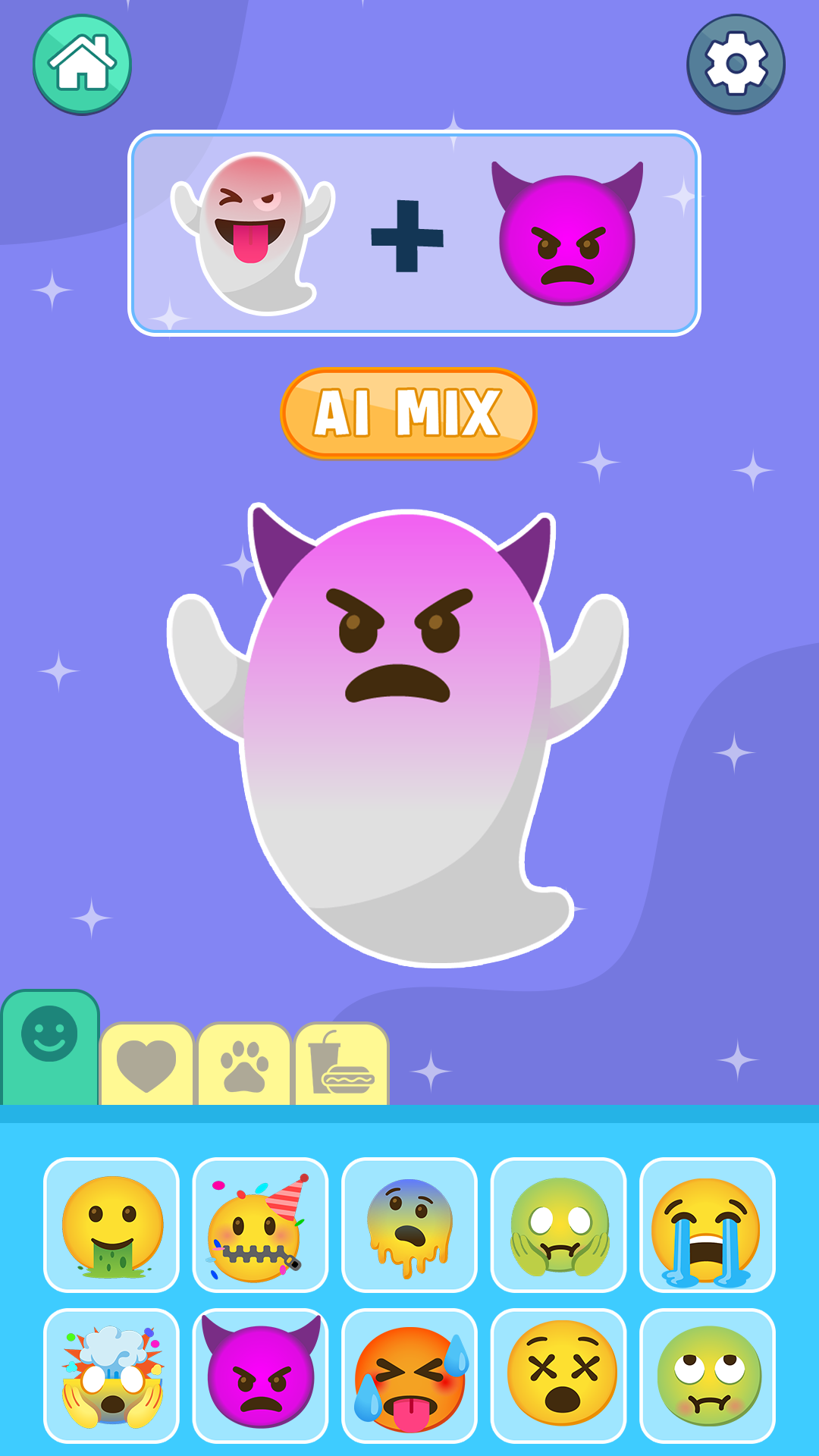Choose the sweating red tongue-out emoji
This screenshot has height=1456, width=819.
coord(409,1376)
